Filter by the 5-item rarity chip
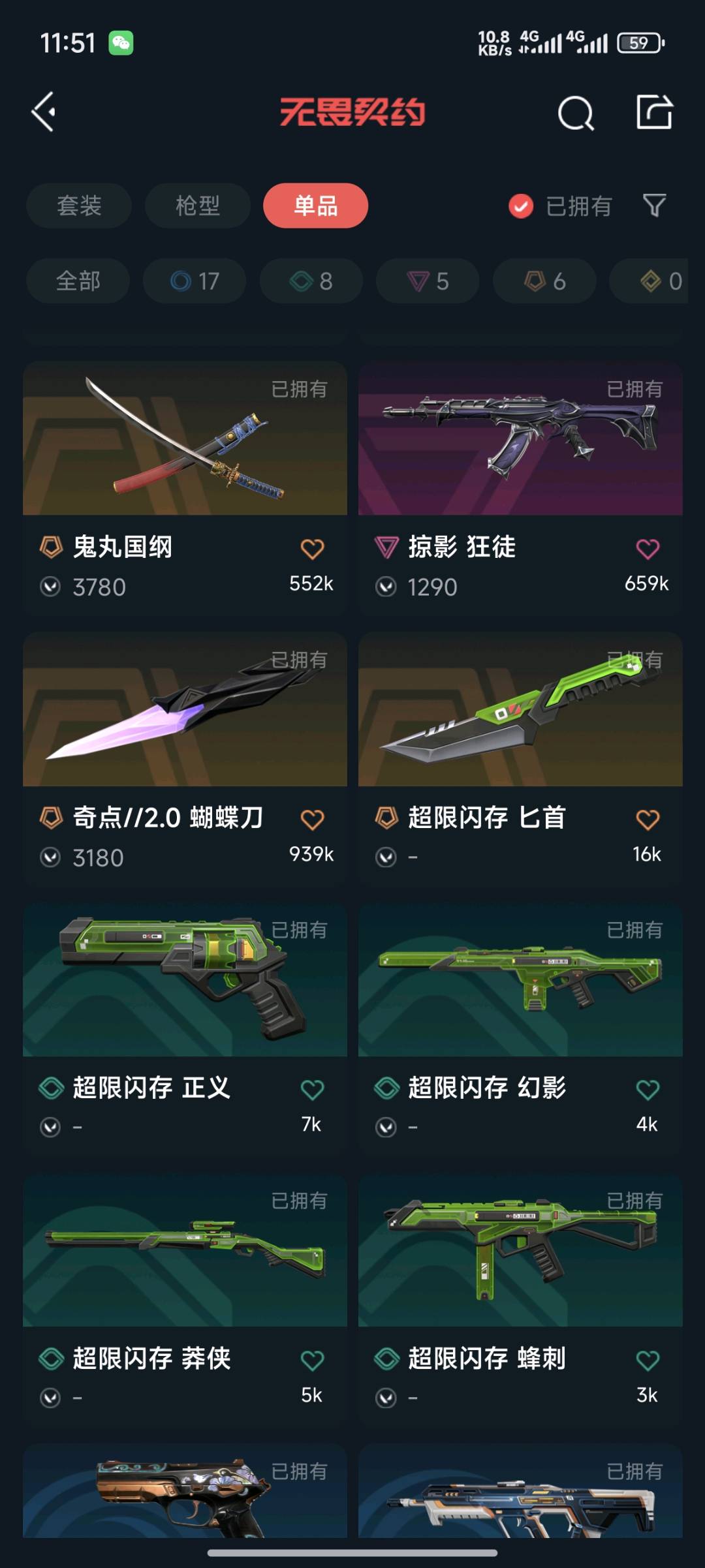This screenshot has height=1568, width=705. click(428, 281)
